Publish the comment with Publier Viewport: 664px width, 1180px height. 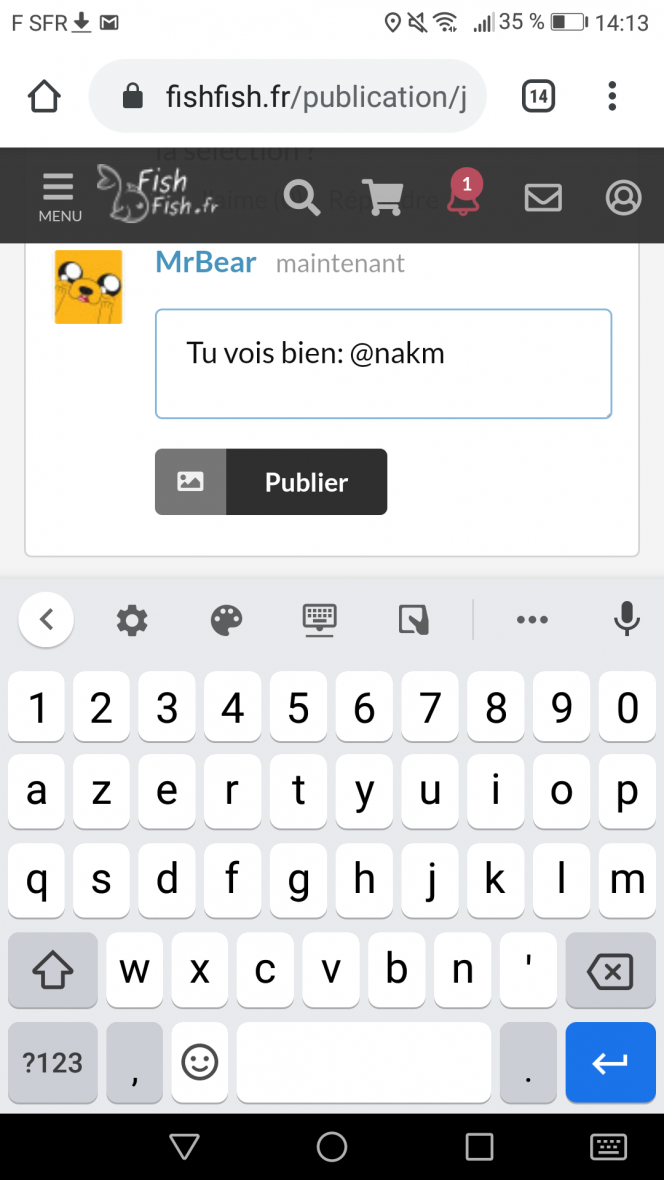(306, 482)
